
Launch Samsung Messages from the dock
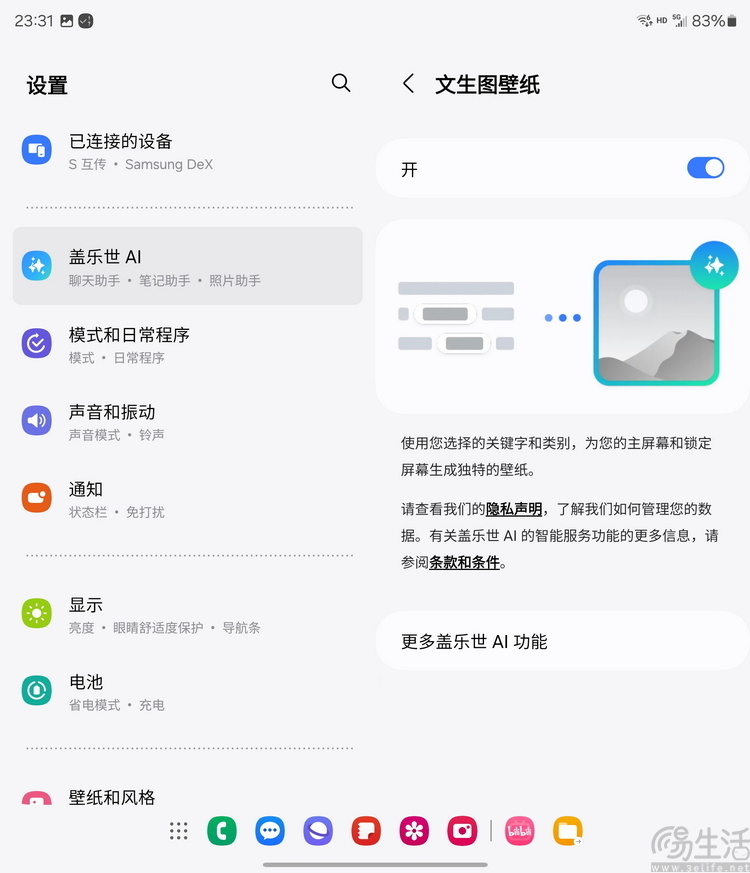(270, 831)
